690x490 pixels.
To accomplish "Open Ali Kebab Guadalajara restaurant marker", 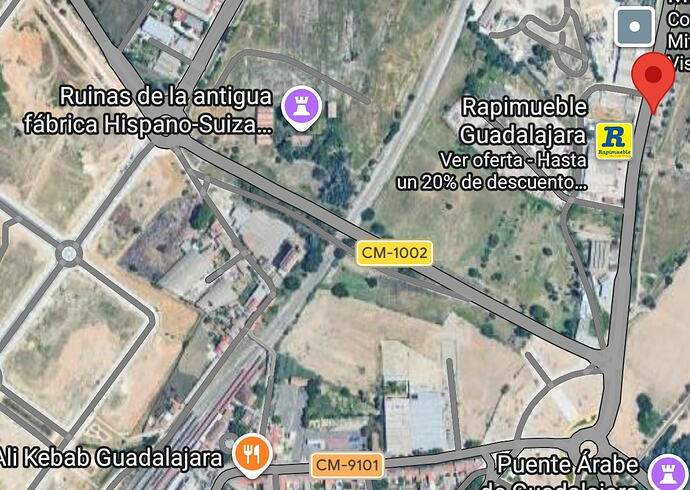I will (x=253, y=457).
